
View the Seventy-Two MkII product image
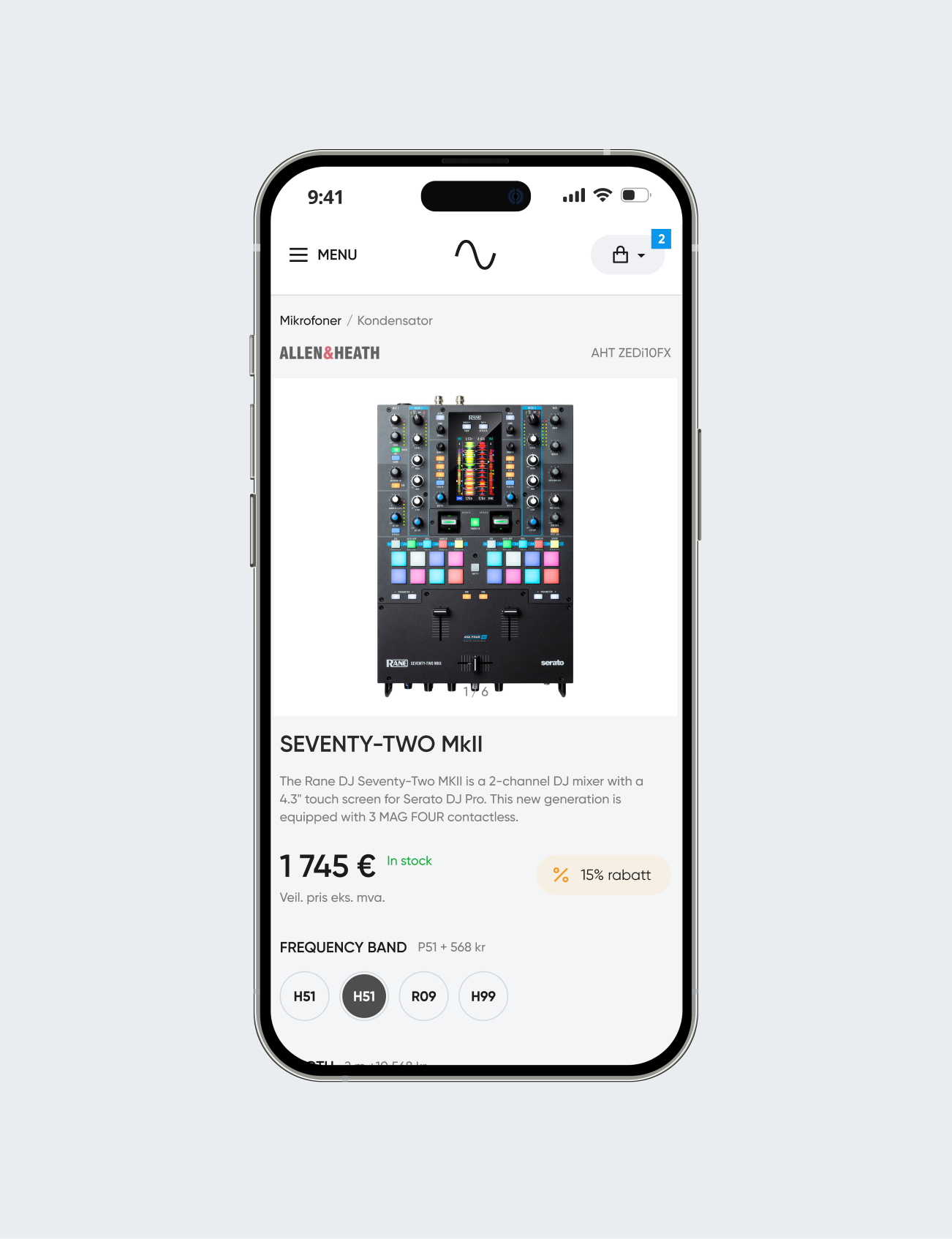pyautogui.click(x=475, y=546)
